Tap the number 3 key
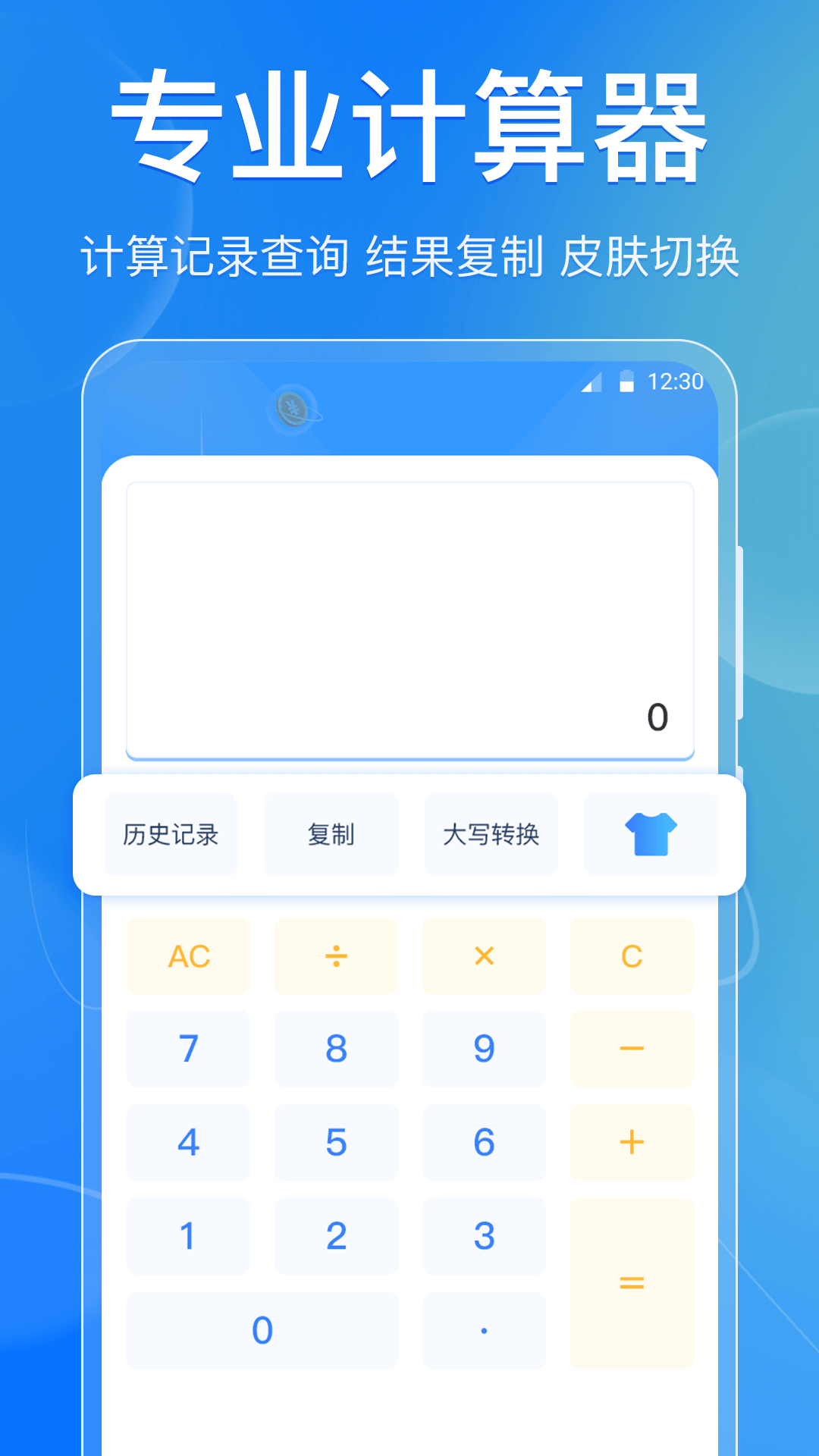The height and width of the screenshot is (1456, 819). click(x=485, y=1236)
